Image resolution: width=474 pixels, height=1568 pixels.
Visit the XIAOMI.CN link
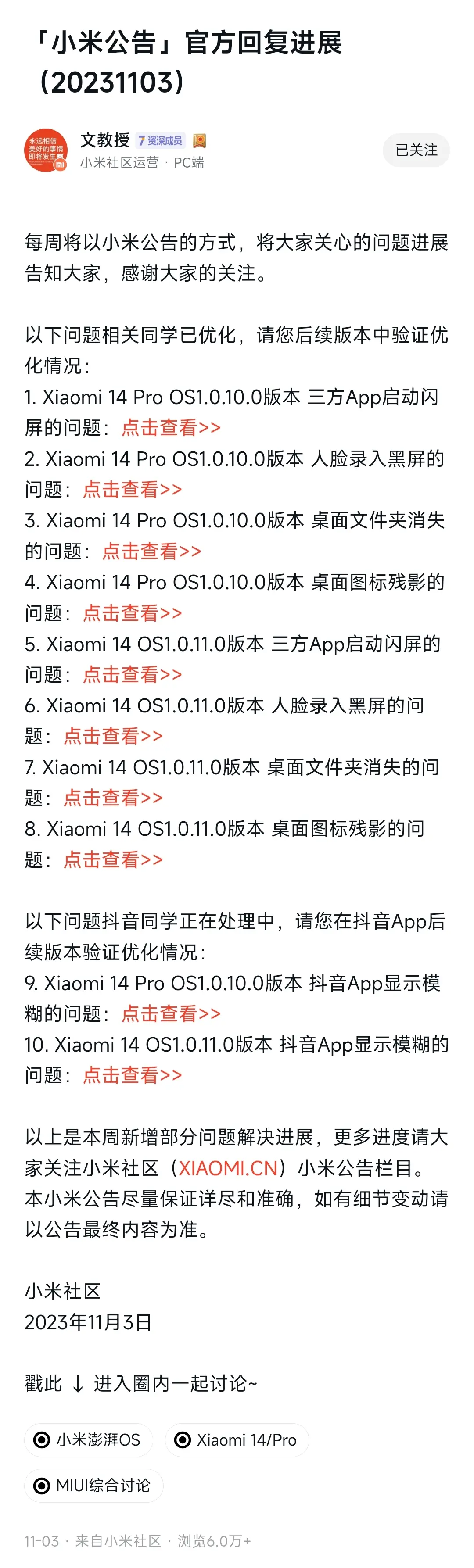pos(228,1167)
